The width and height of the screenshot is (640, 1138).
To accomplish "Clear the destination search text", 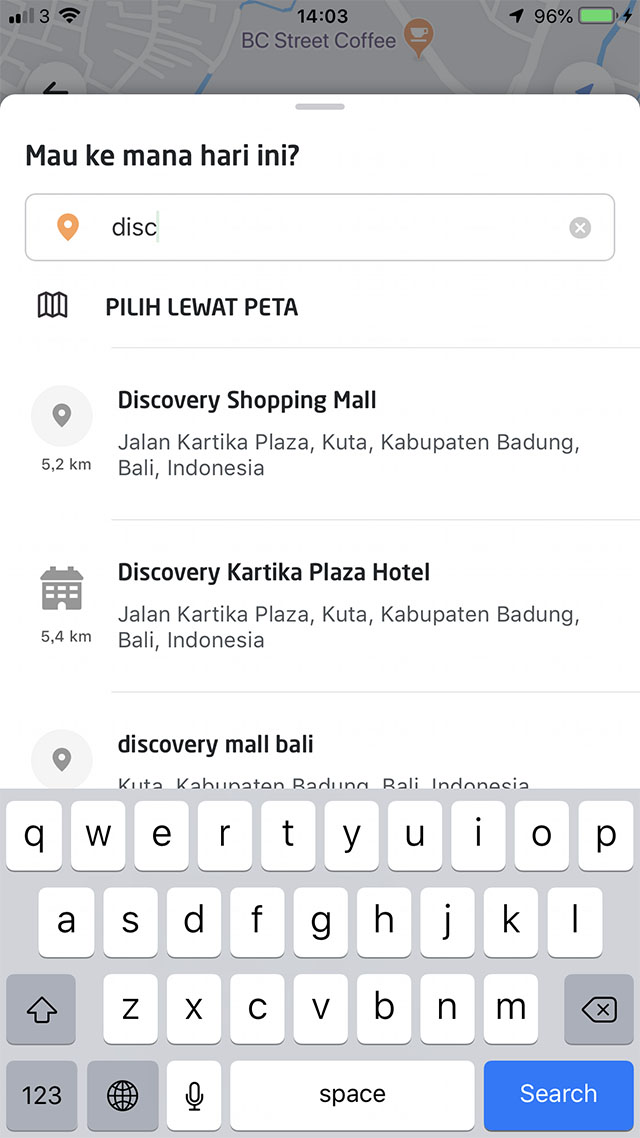I will [x=579, y=228].
